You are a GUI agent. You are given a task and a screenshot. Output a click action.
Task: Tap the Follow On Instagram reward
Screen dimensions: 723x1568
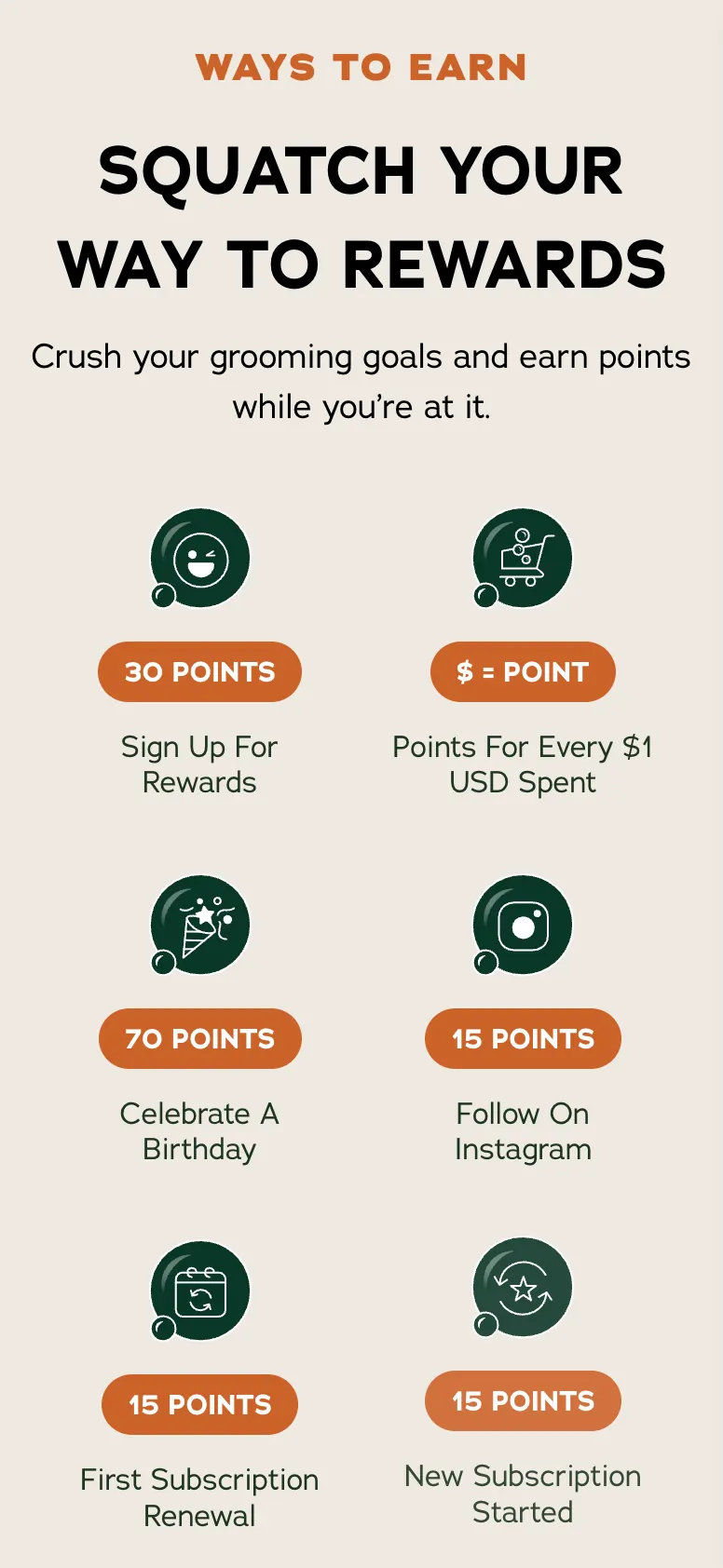coord(523,1038)
